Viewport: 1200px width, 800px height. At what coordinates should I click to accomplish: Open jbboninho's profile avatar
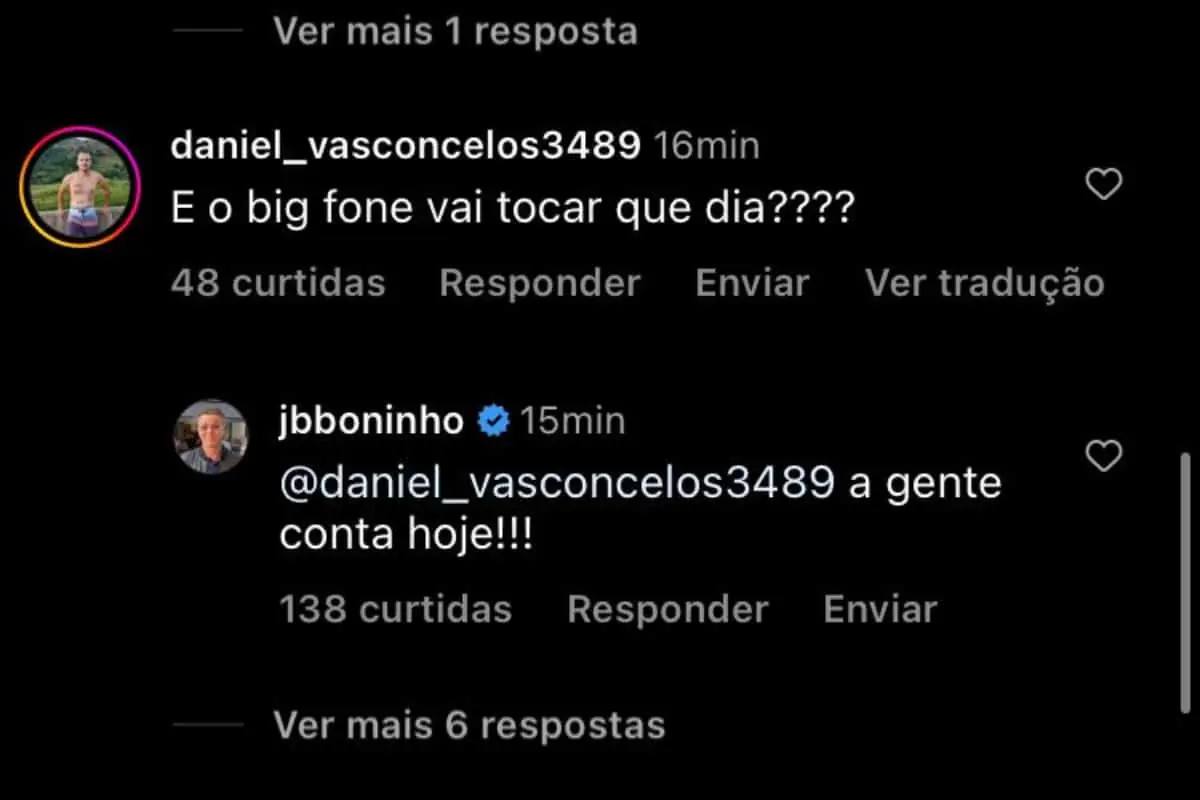(x=210, y=437)
